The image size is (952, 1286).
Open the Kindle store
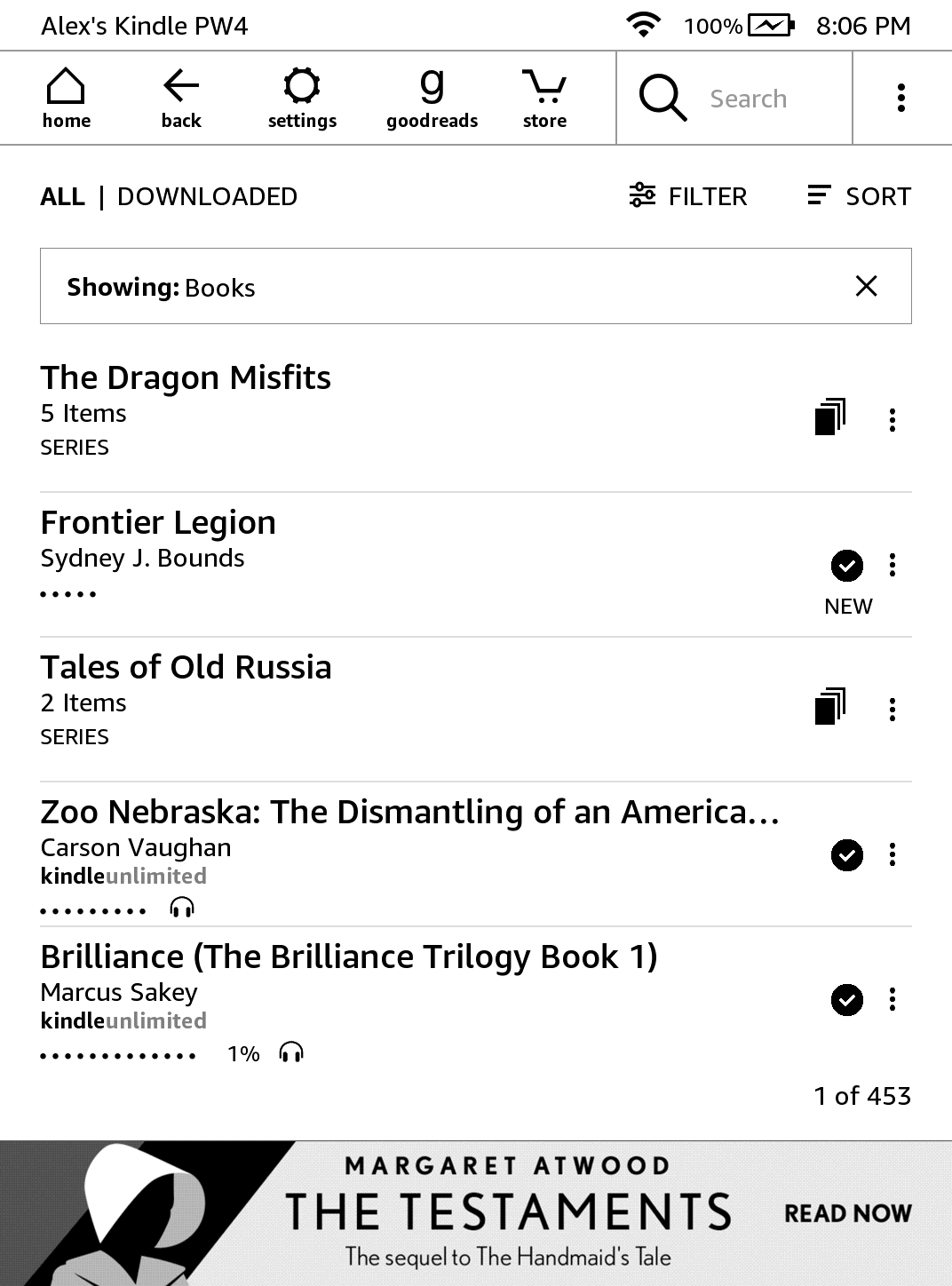coord(544,98)
